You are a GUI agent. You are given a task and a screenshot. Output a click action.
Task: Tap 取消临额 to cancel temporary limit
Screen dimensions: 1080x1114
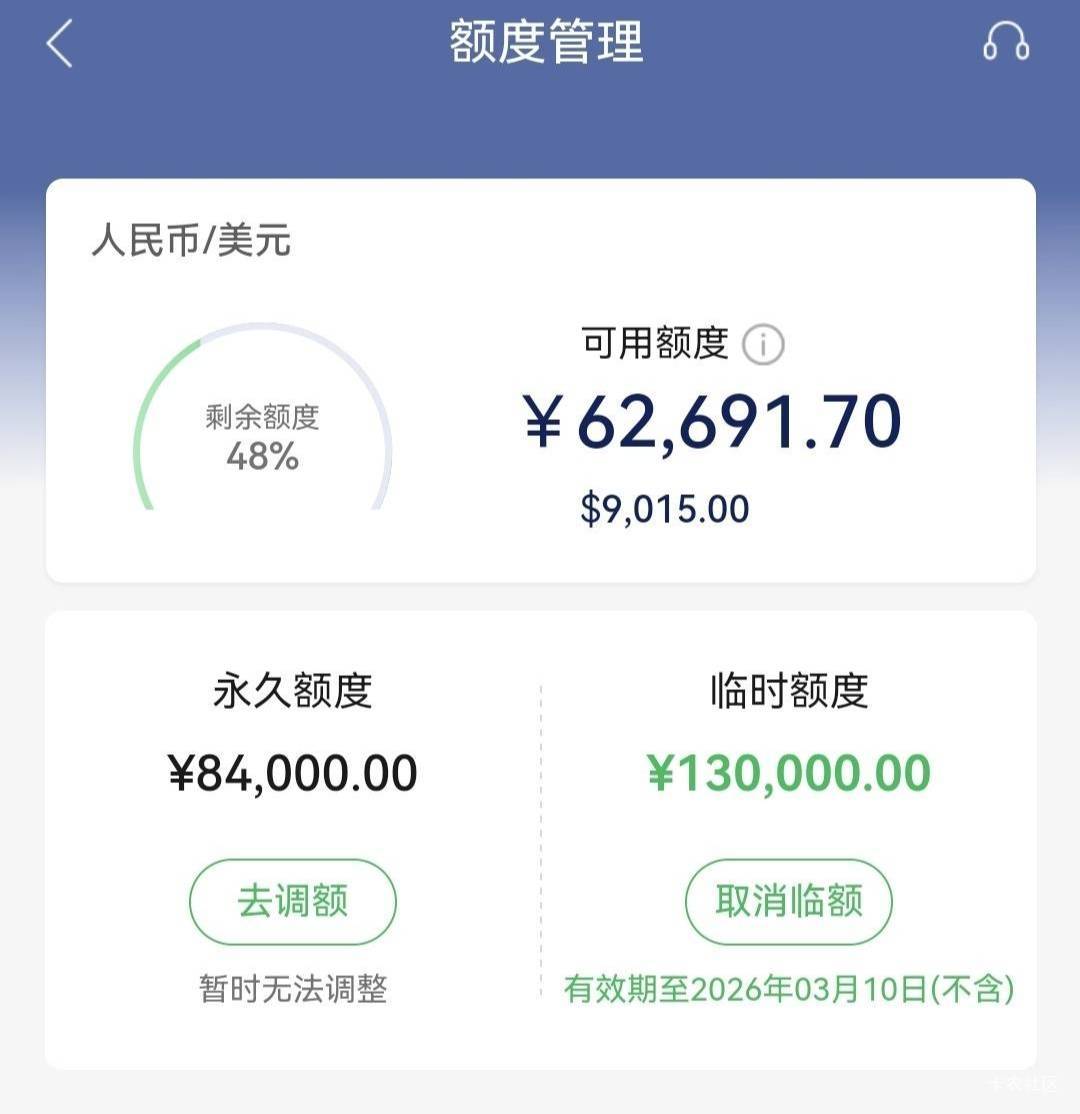coord(789,902)
